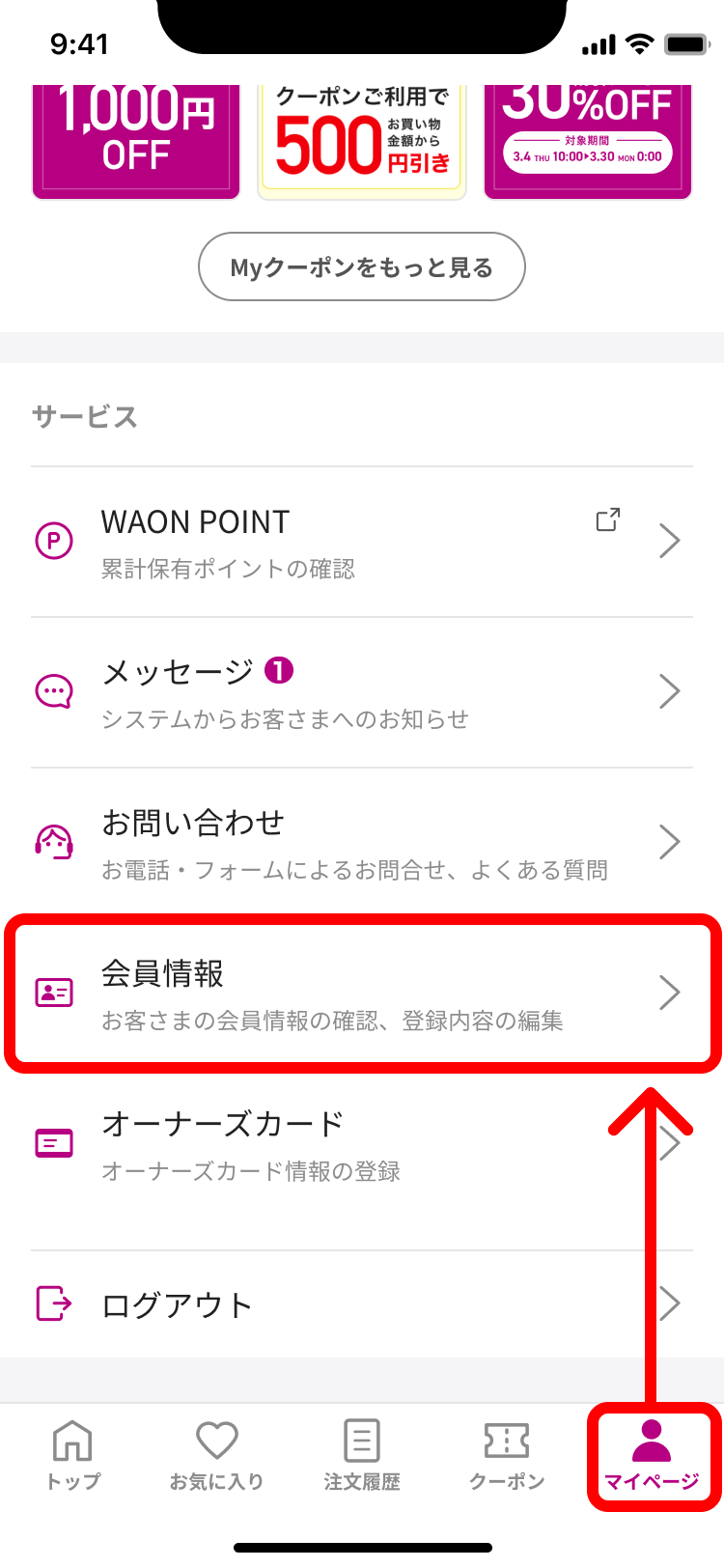Screen dimensions: 724x1568
Task: Open the 注文履歴 tab
Action: point(362,1455)
